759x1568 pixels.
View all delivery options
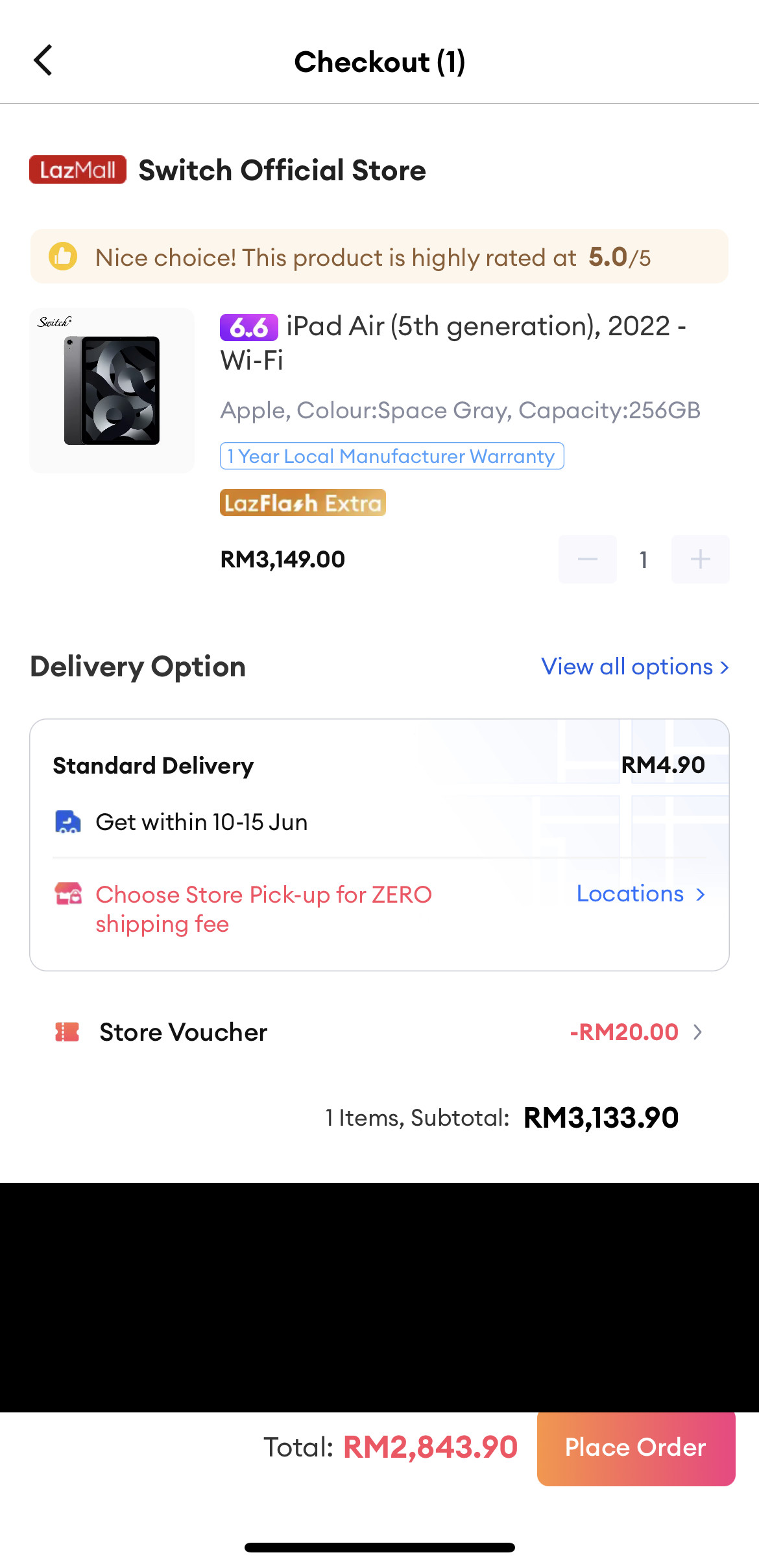635,667
